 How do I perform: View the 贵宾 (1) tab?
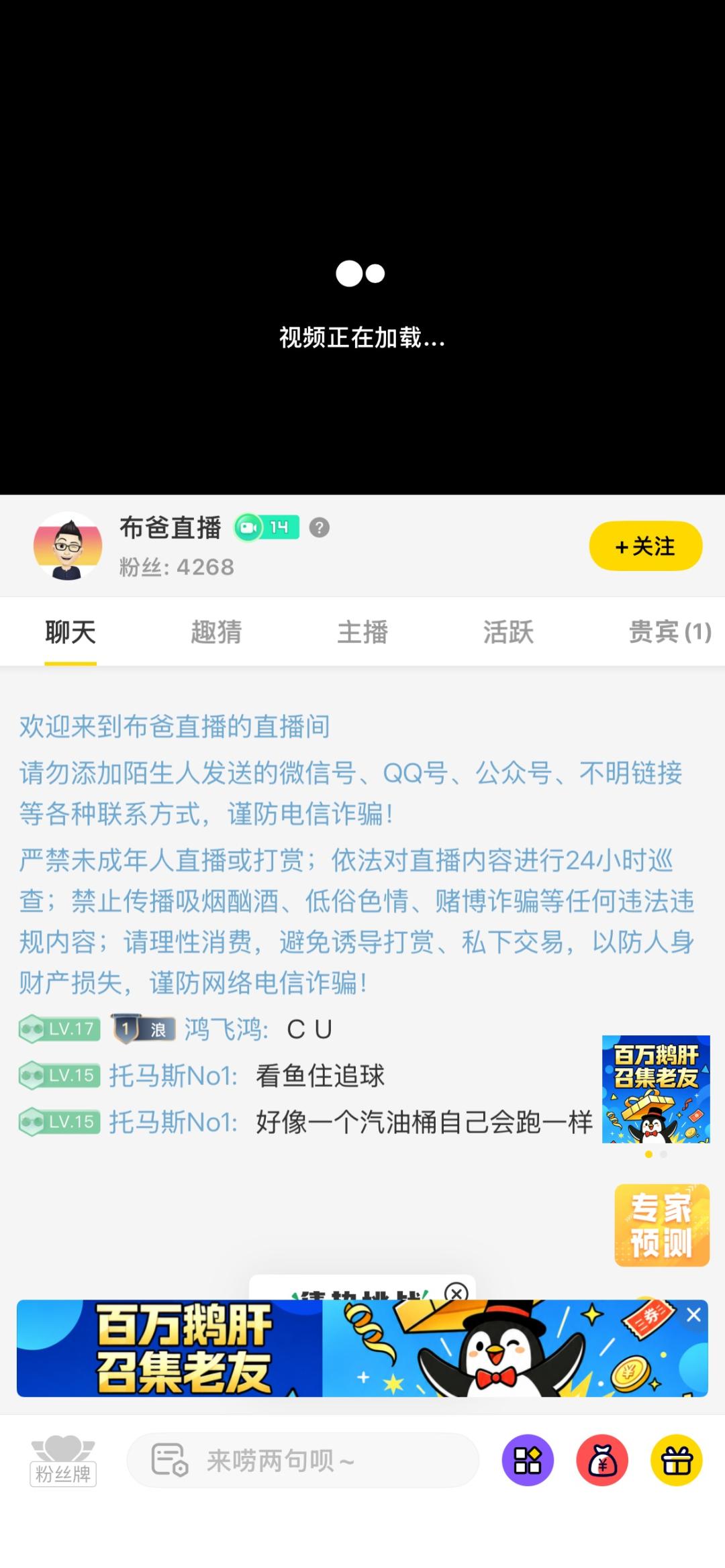(670, 631)
